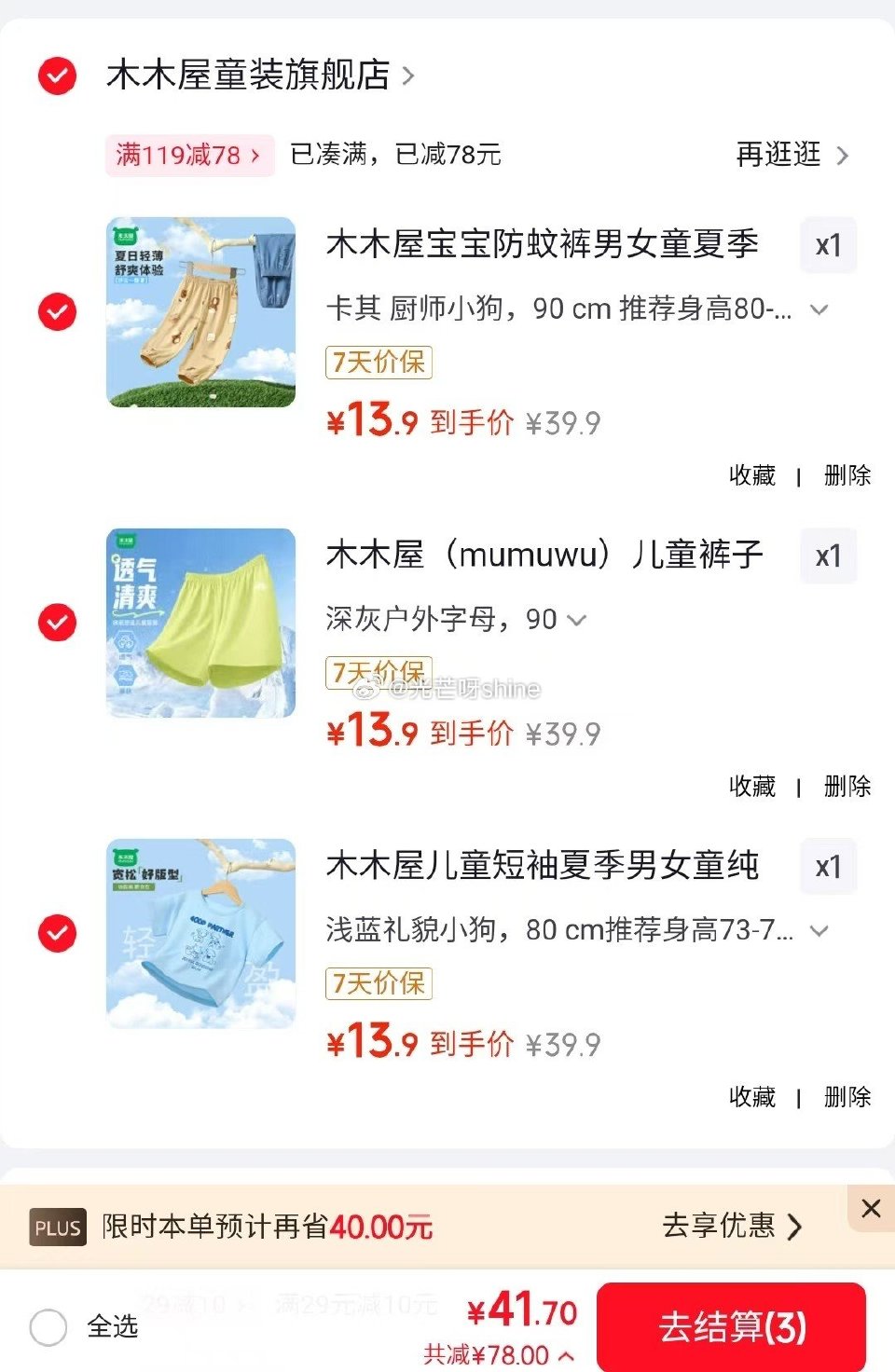Open the 木木屋童装旗舰店 store page
895x1372 pixels.
pyautogui.click(x=247, y=76)
